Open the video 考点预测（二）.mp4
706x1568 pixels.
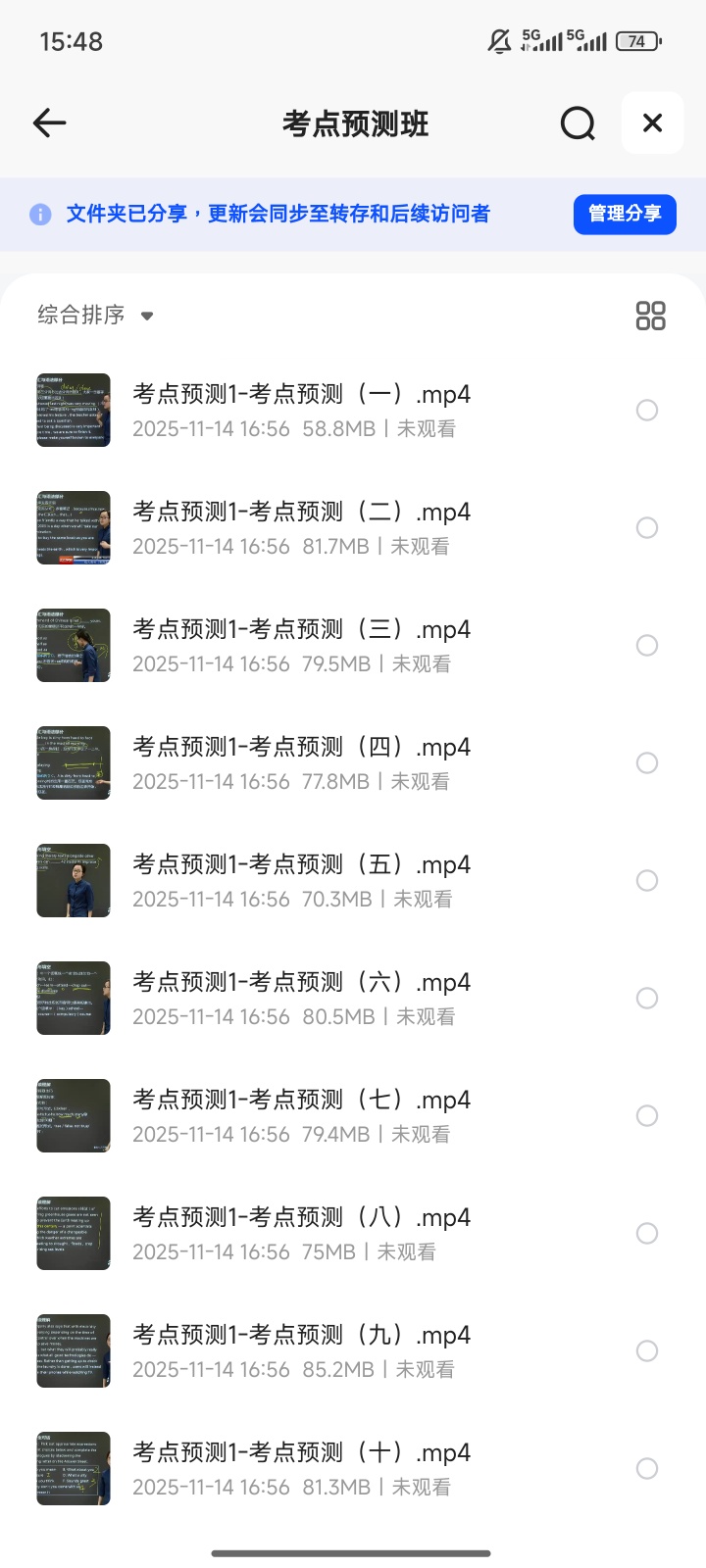point(301,512)
